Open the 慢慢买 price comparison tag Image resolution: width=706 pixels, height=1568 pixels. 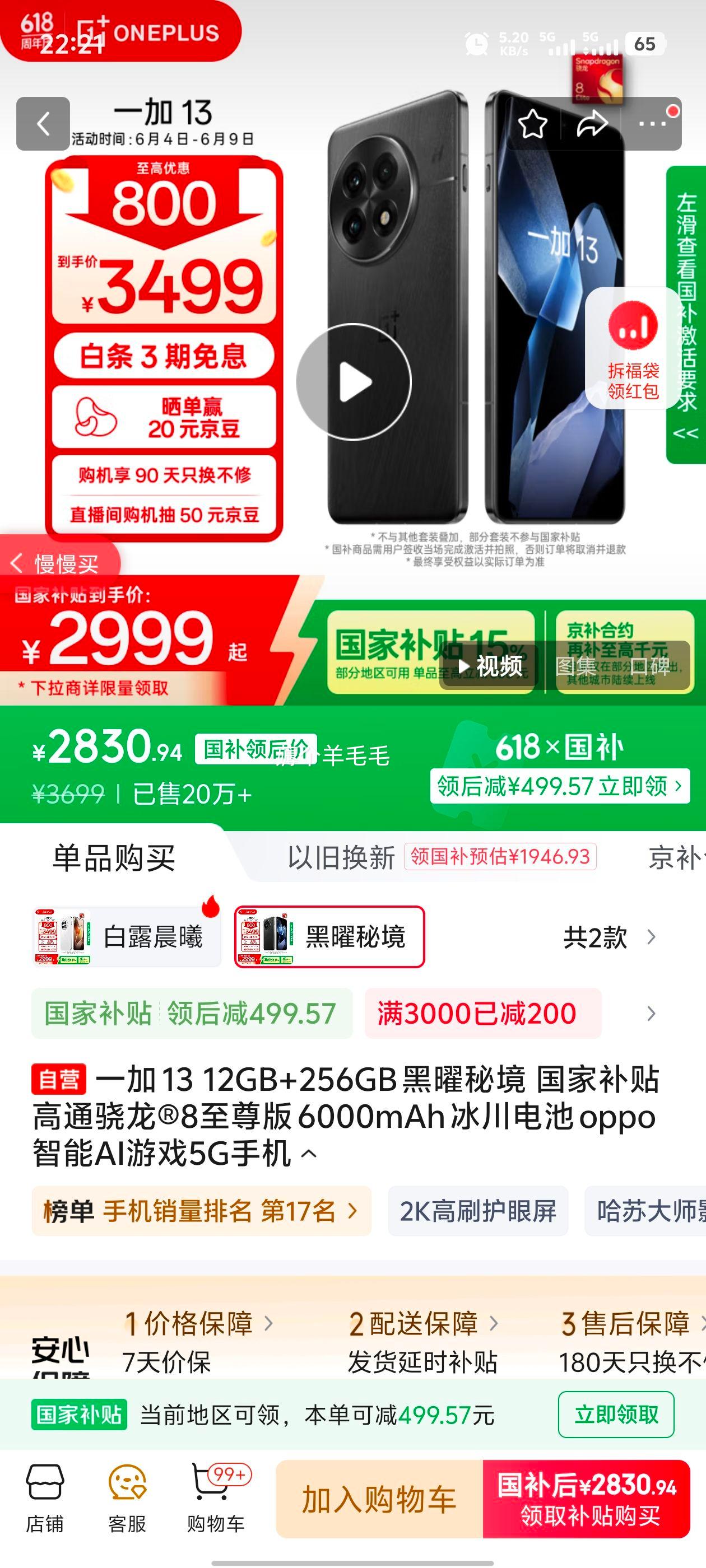pyautogui.click(x=58, y=564)
